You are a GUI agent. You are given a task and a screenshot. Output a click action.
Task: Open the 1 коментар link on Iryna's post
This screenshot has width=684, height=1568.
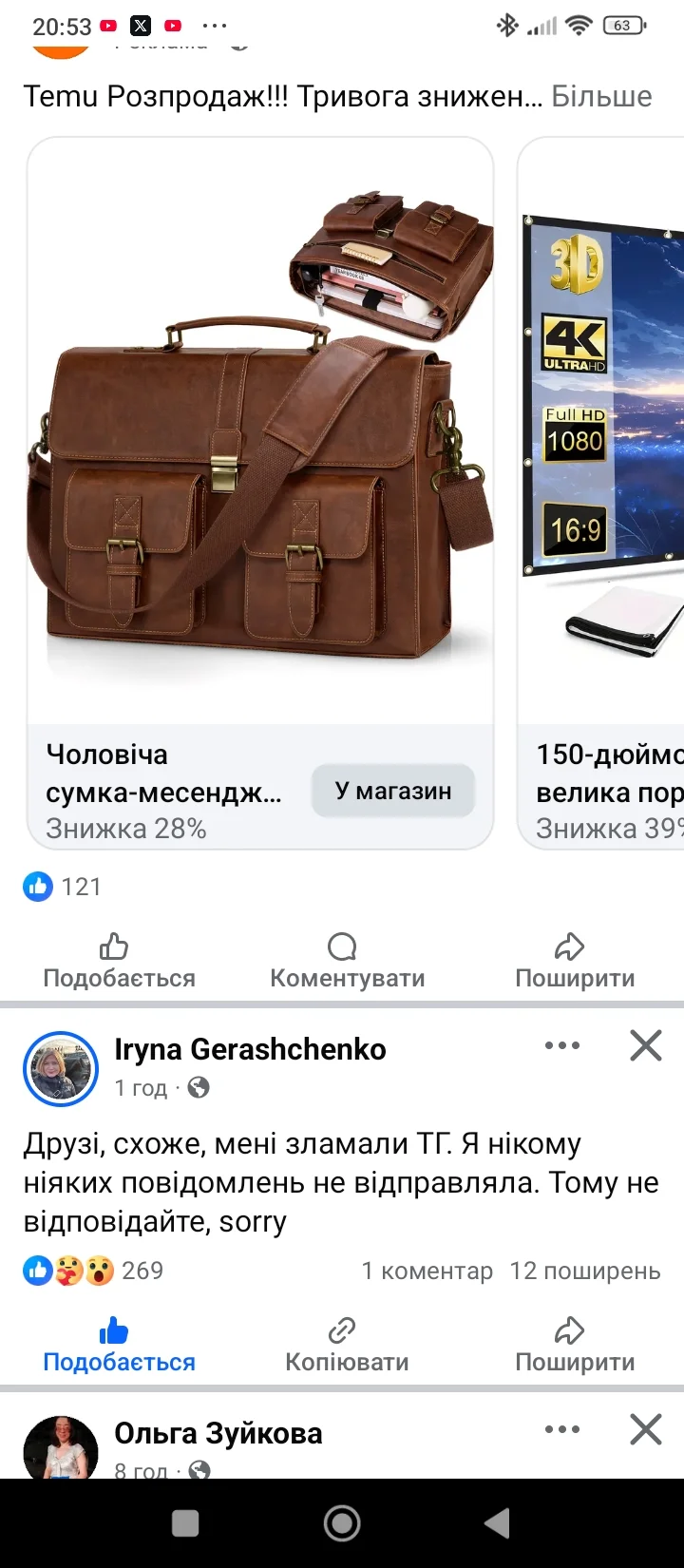click(x=427, y=1272)
